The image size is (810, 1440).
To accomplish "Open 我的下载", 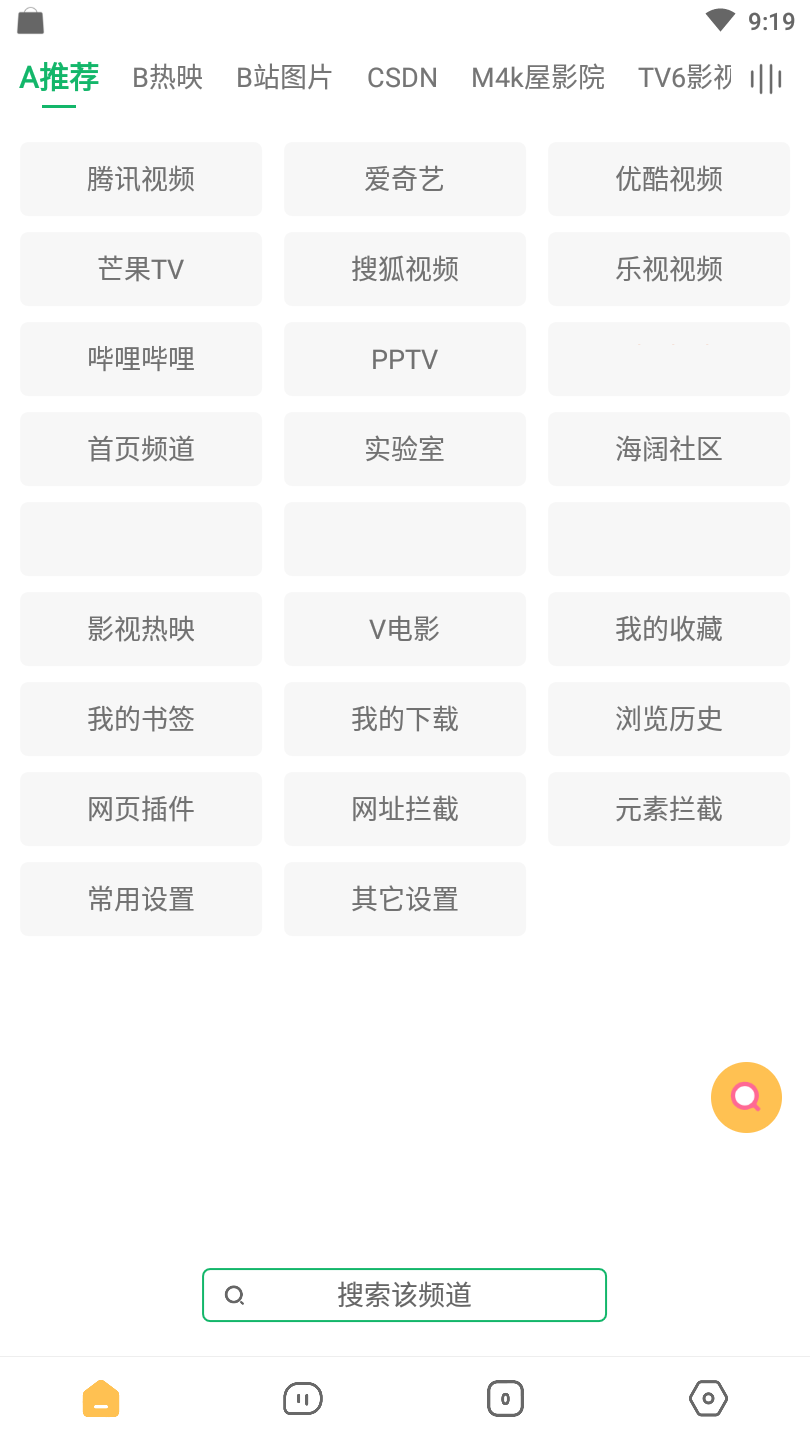I will pyautogui.click(x=405, y=719).
